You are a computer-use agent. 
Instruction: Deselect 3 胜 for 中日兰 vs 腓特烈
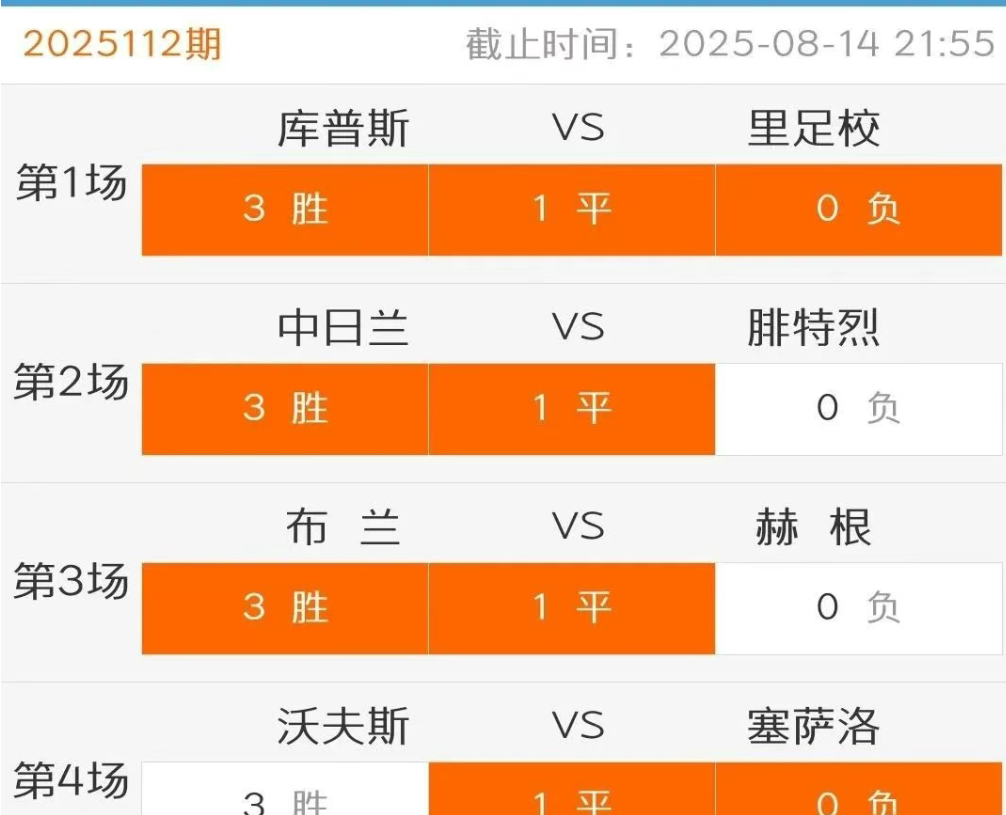pos(285,409)
